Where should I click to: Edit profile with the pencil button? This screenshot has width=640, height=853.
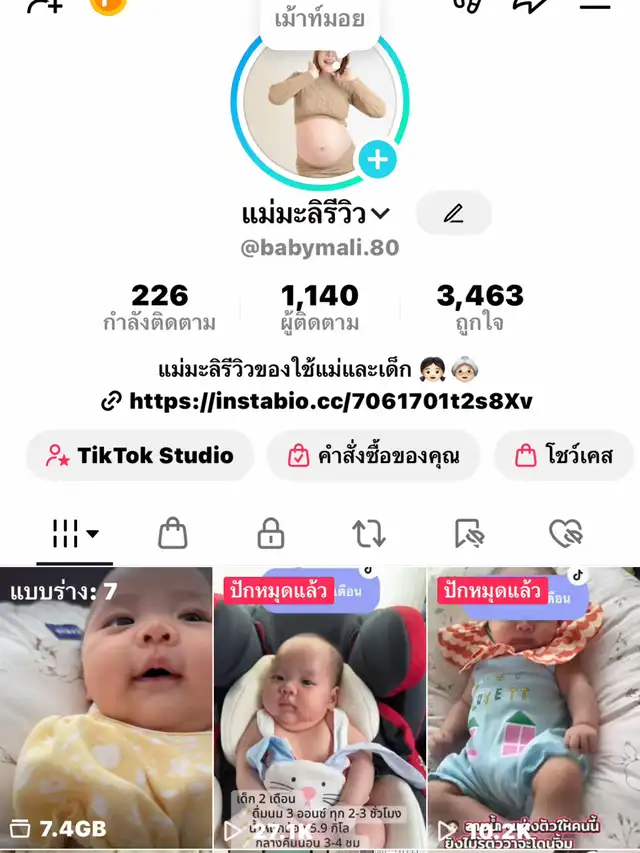point(454,213)
